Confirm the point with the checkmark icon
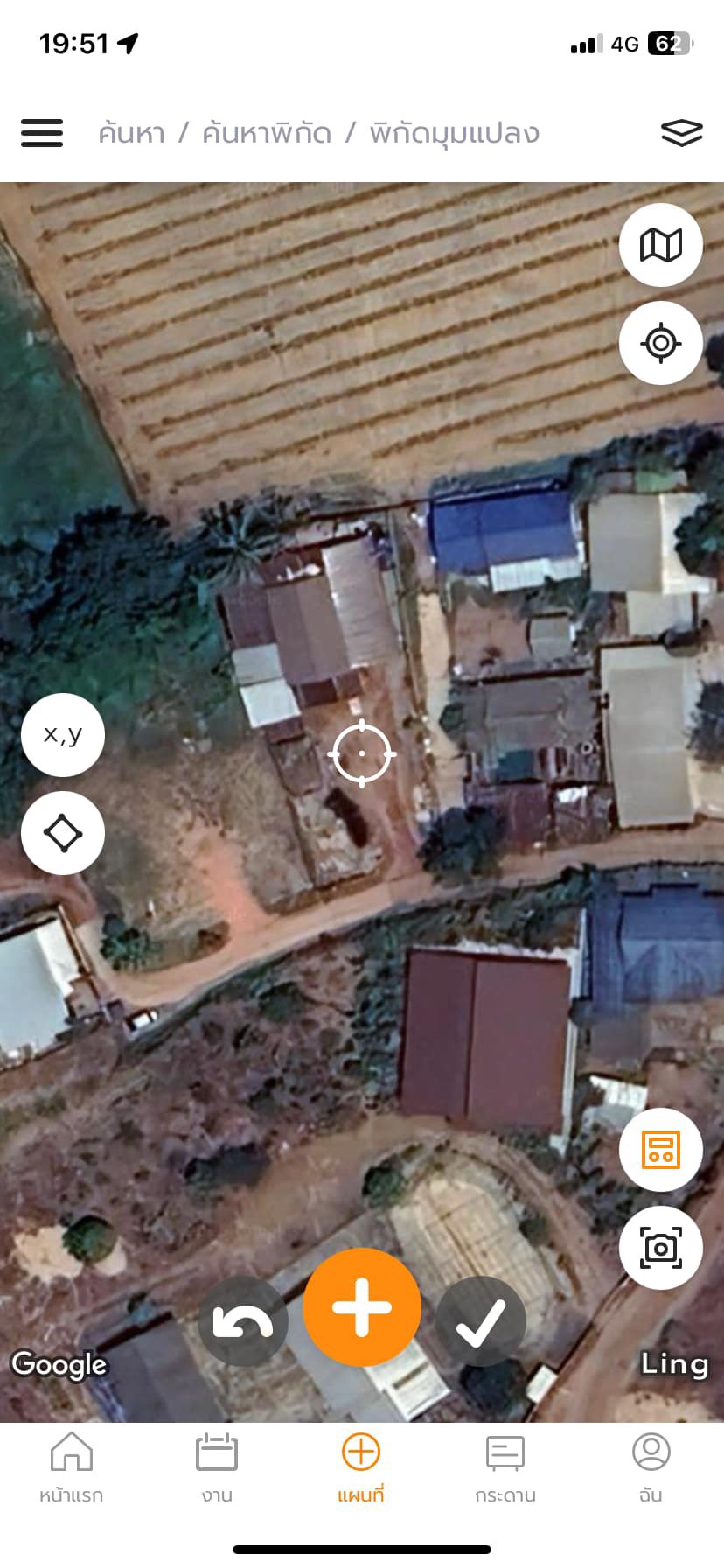724x1568 pixels. click(481, 1319)
